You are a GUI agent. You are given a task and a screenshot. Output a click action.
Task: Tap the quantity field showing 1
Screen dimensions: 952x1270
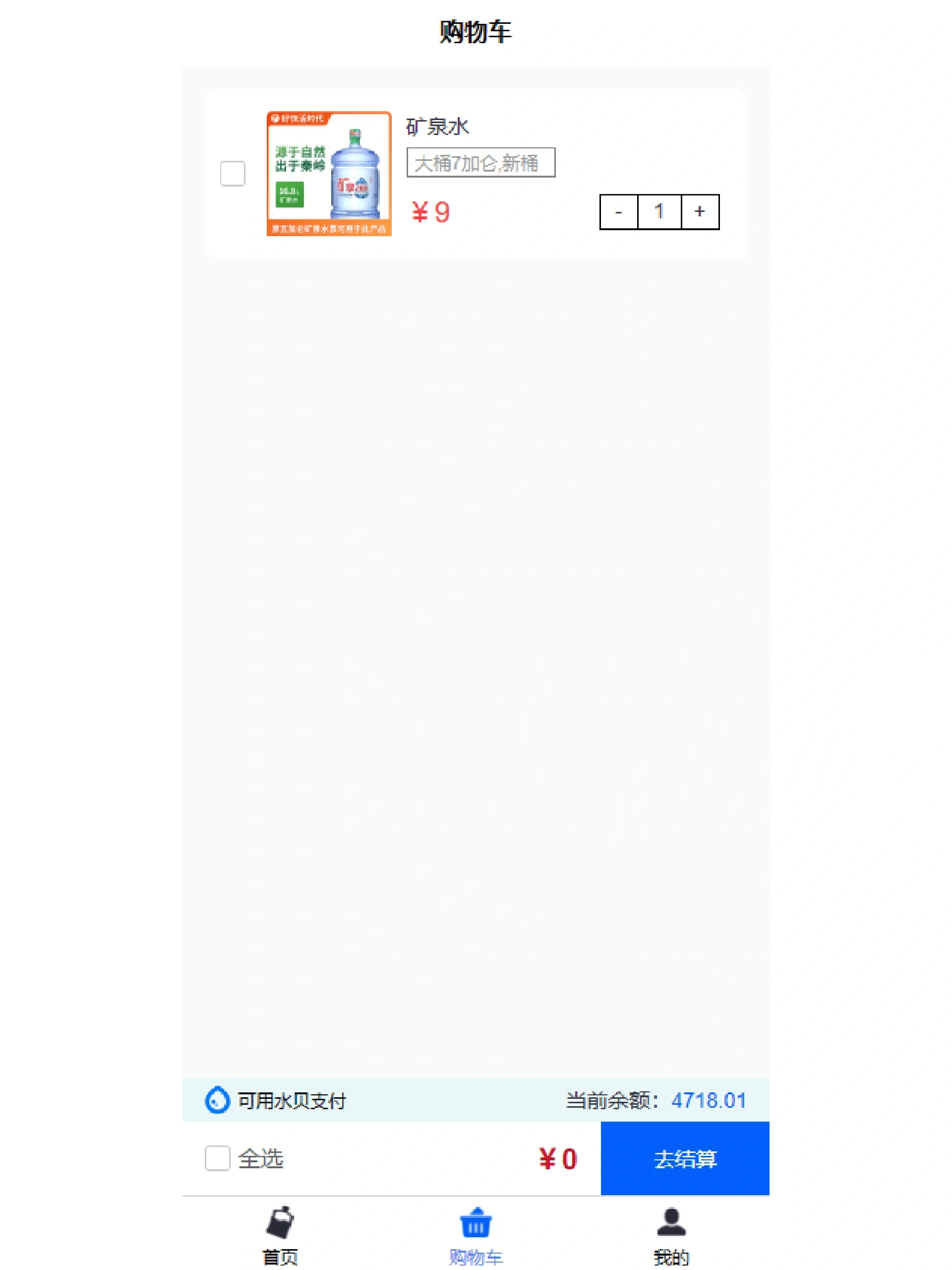tap(659, 212)
